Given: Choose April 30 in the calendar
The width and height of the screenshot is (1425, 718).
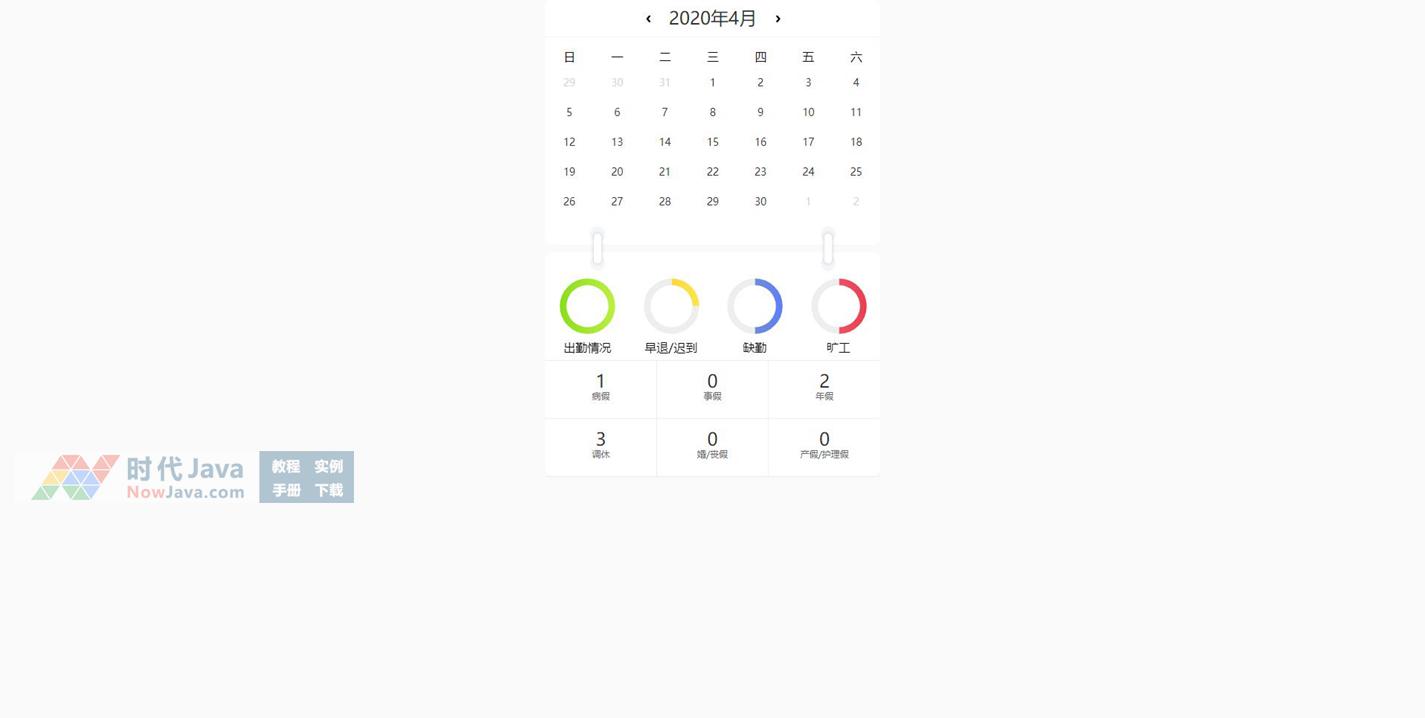Looking at the screenshot, I should [x=760, y=202].
